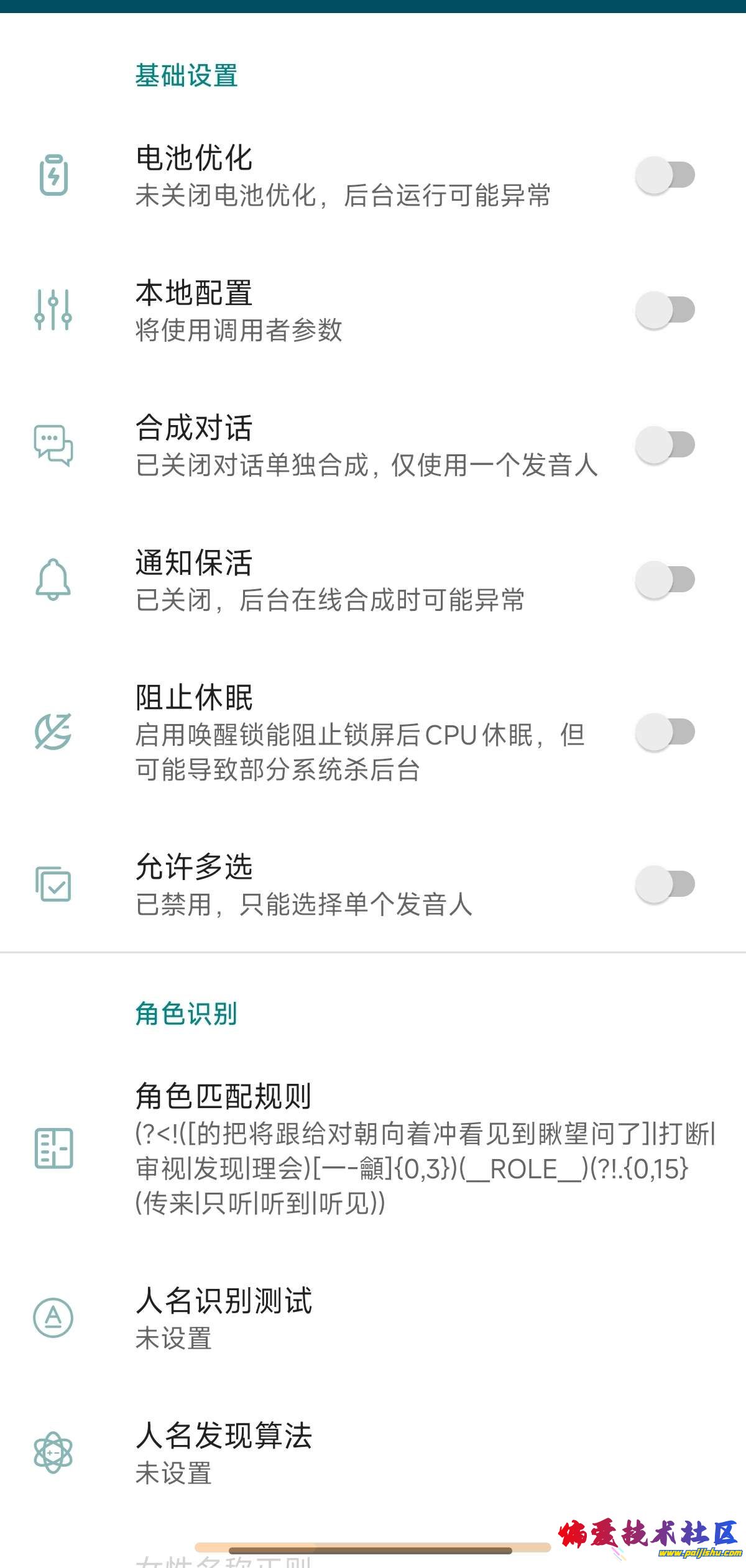Screen dimensions: 746x1568
Task: Turn on 合成对话 switch
Action: click(x=665, y=445)
